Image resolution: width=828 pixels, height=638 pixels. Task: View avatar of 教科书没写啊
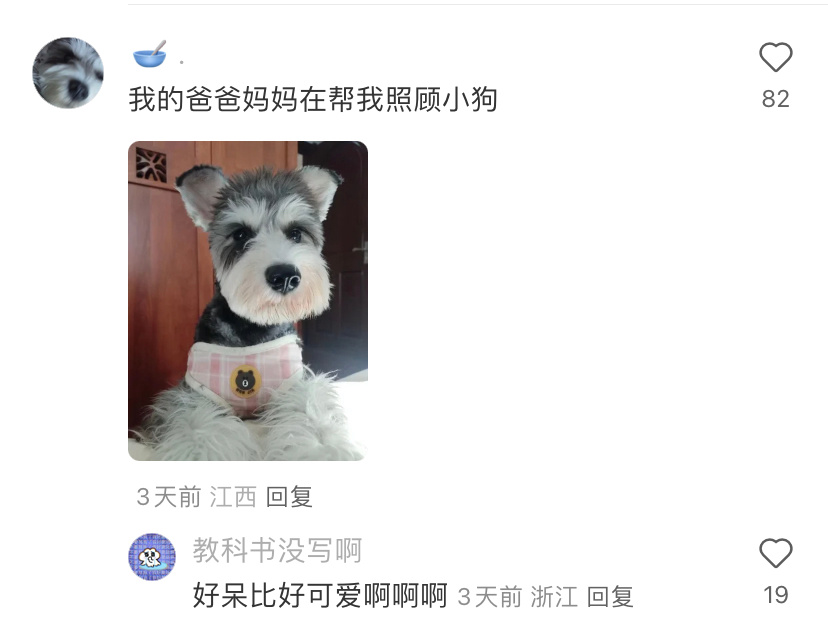(x=152, y=557)
